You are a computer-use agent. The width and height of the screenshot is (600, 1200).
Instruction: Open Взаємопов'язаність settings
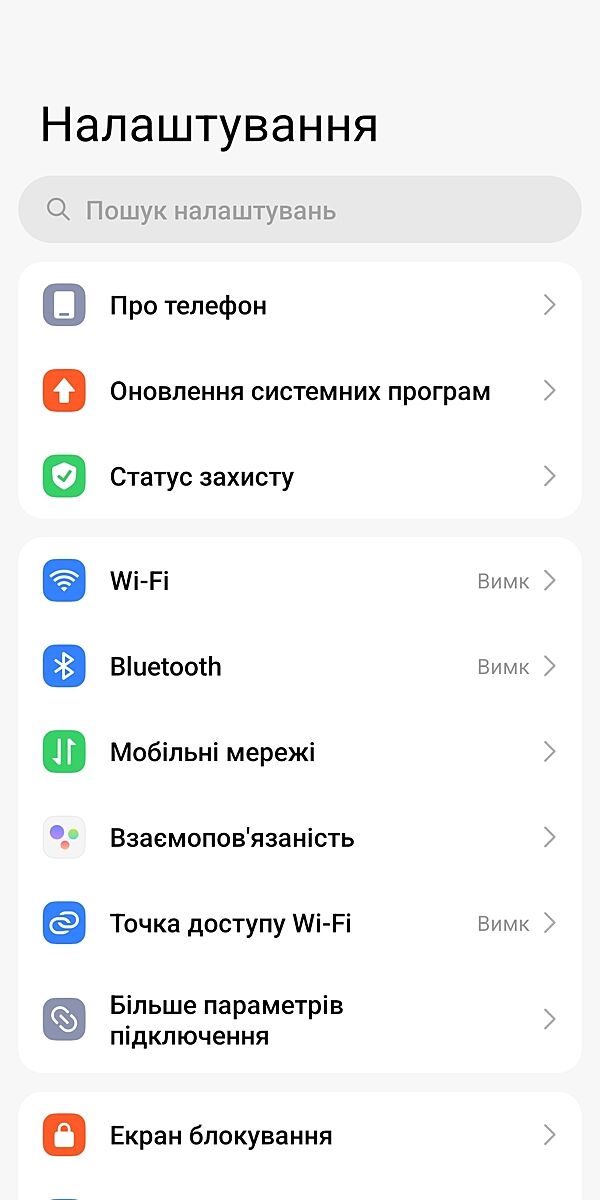point(300,838)
